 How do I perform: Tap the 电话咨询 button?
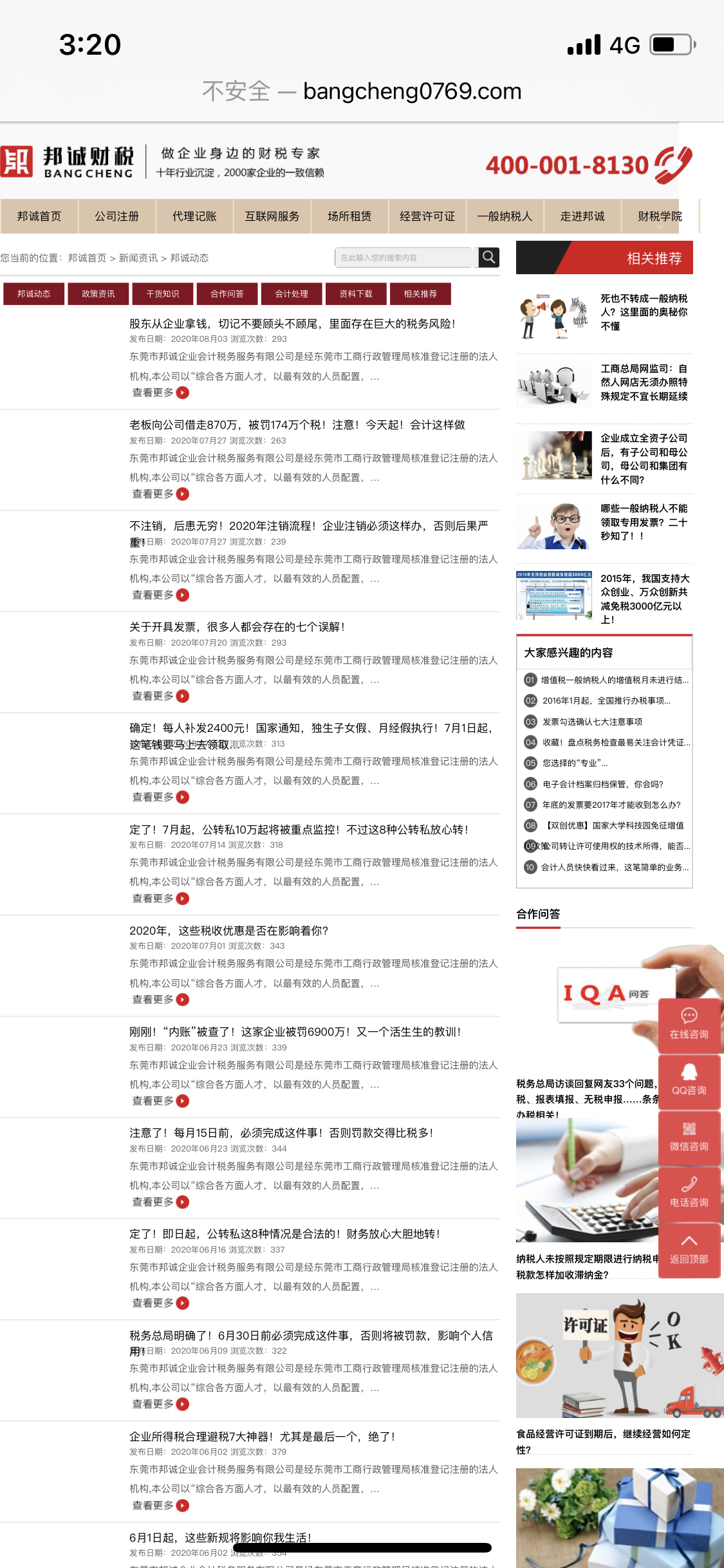tap(689, 1193)
